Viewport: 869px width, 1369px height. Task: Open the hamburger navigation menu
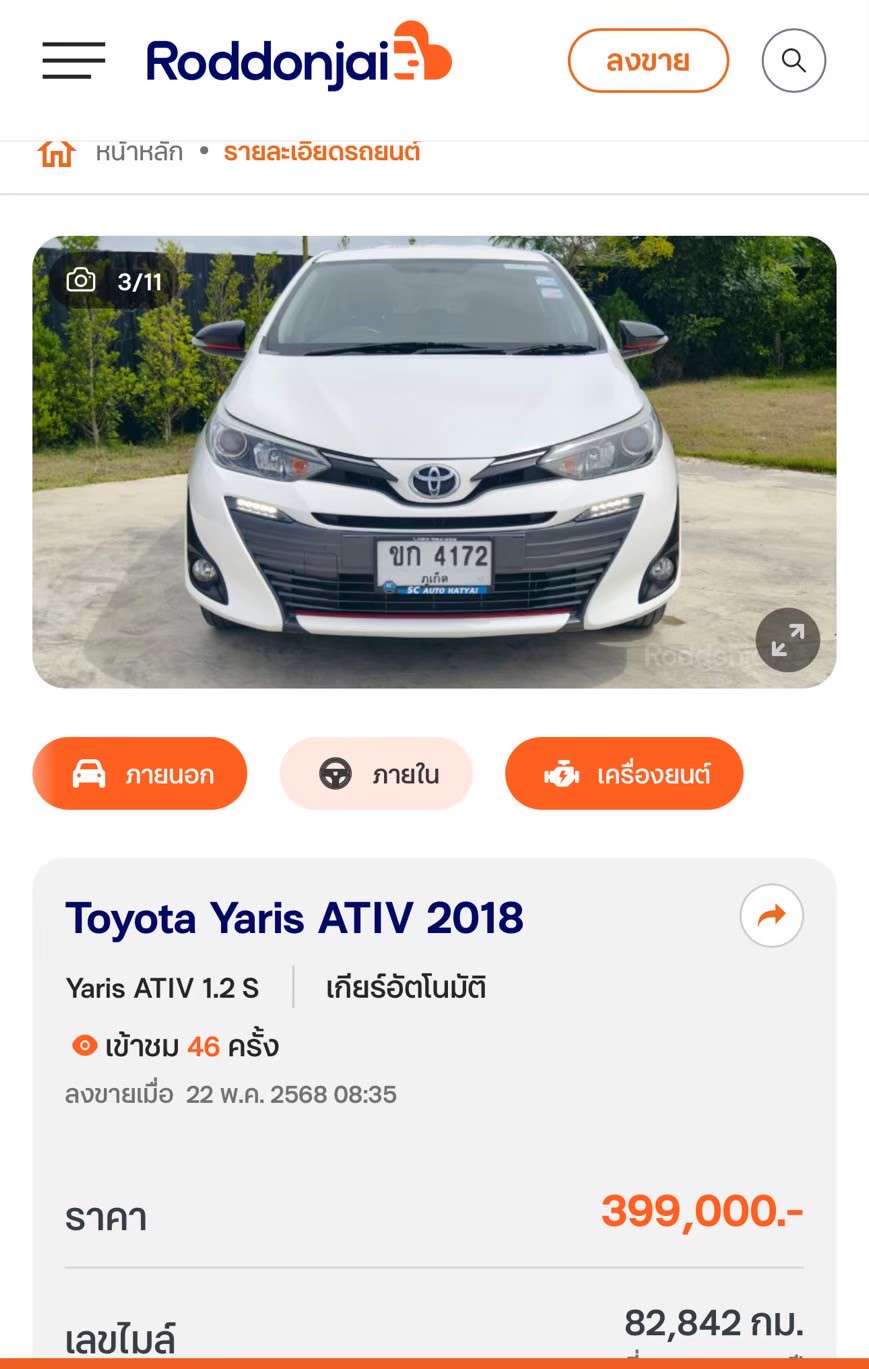[73, 61]
